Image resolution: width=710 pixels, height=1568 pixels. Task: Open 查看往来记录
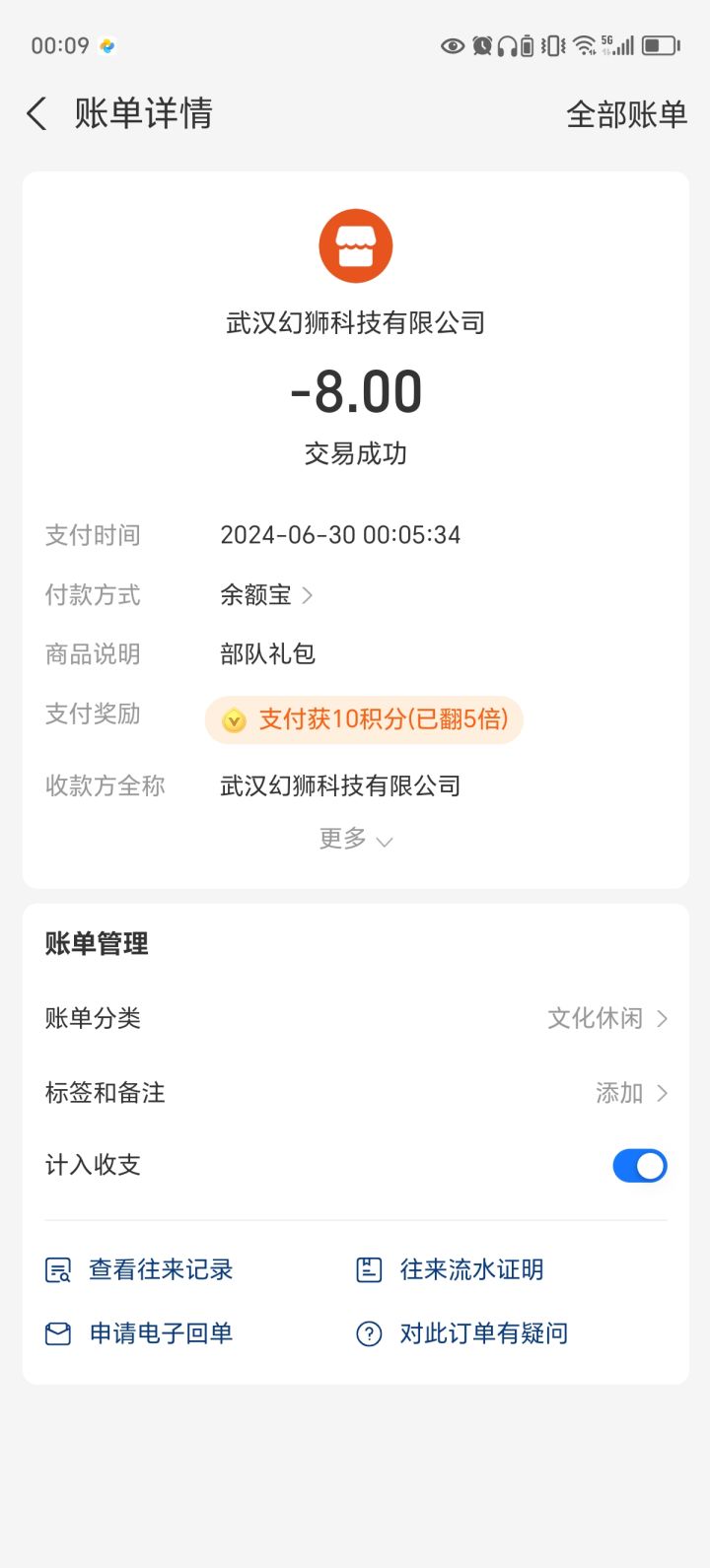coord(139,1269)
